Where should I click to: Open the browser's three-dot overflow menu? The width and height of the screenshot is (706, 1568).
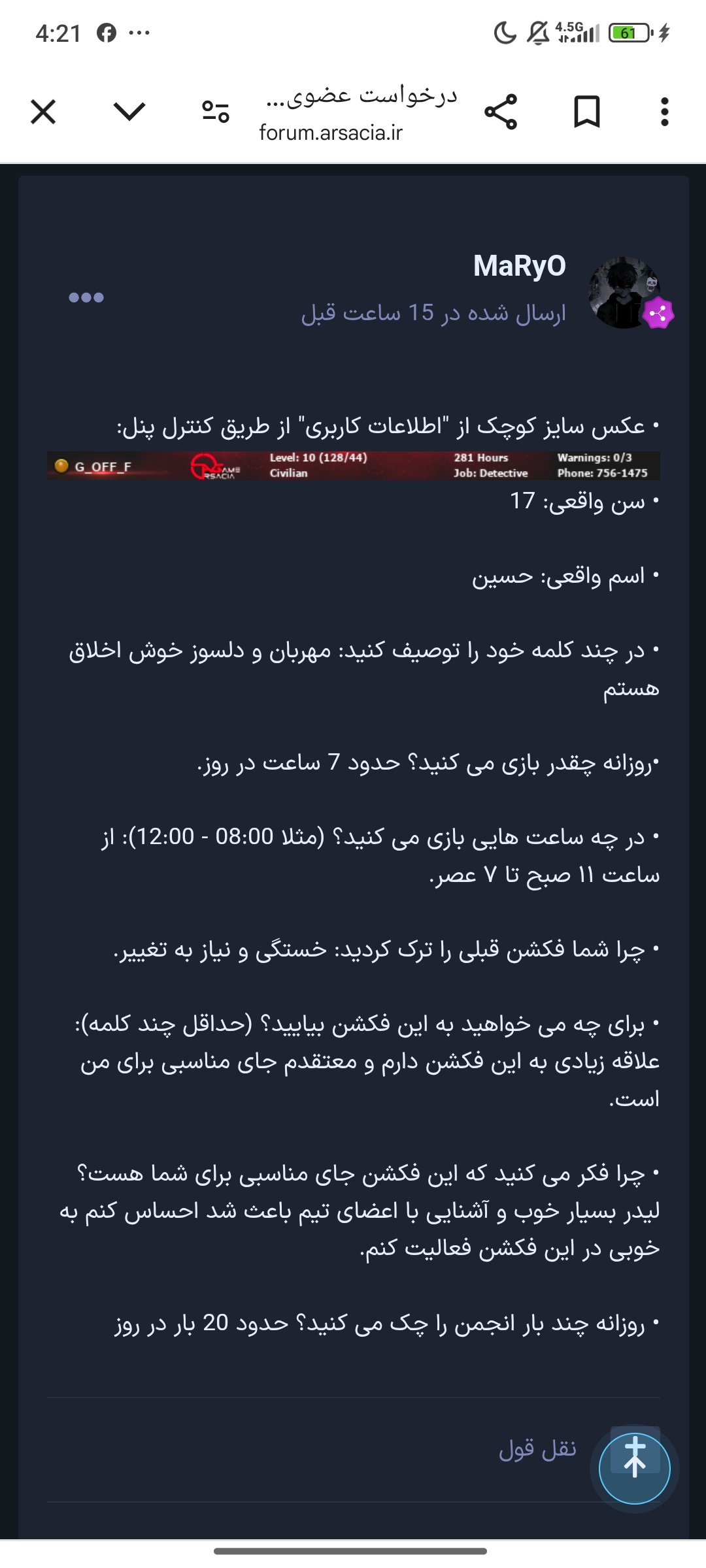665,112
